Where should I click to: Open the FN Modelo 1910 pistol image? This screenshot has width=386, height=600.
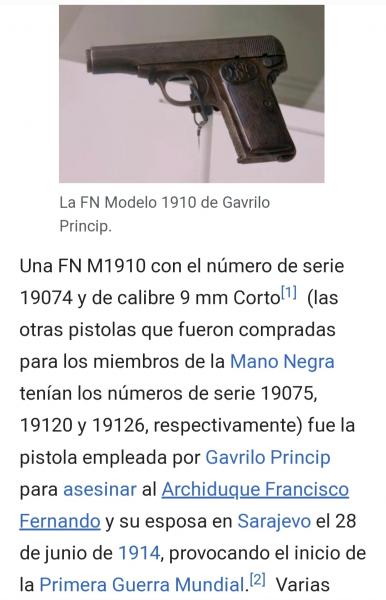192,94
